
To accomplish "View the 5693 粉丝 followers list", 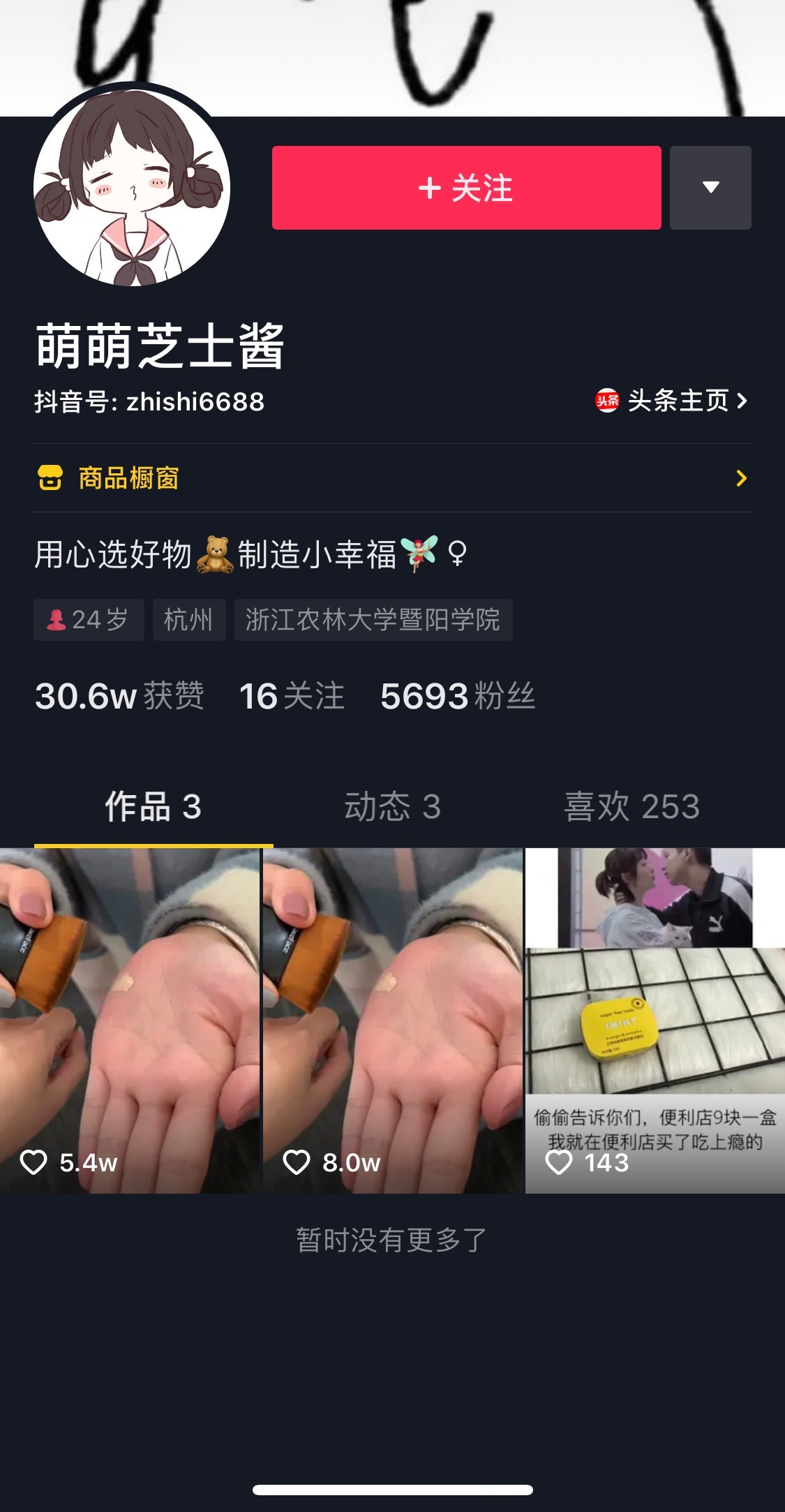I will [457, 696].
